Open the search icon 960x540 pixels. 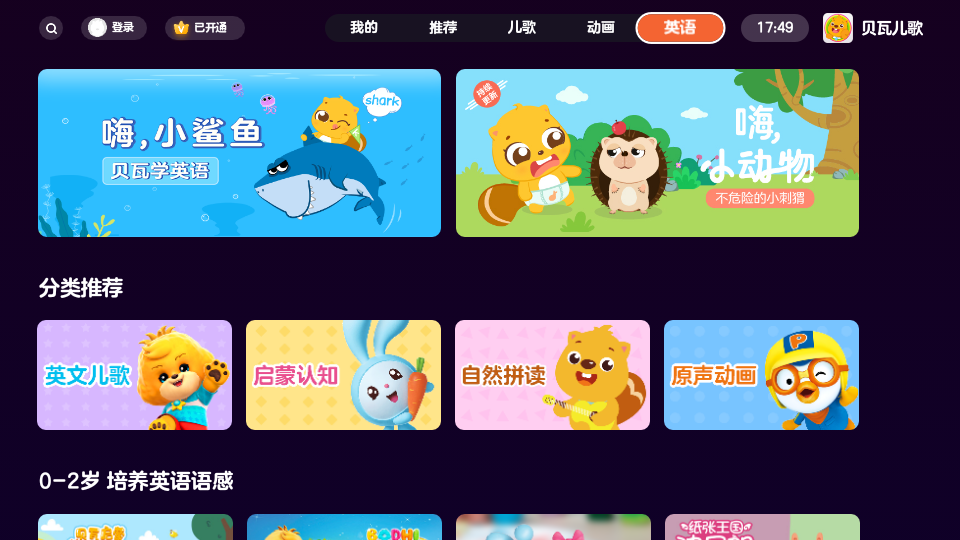click(51, 28)
